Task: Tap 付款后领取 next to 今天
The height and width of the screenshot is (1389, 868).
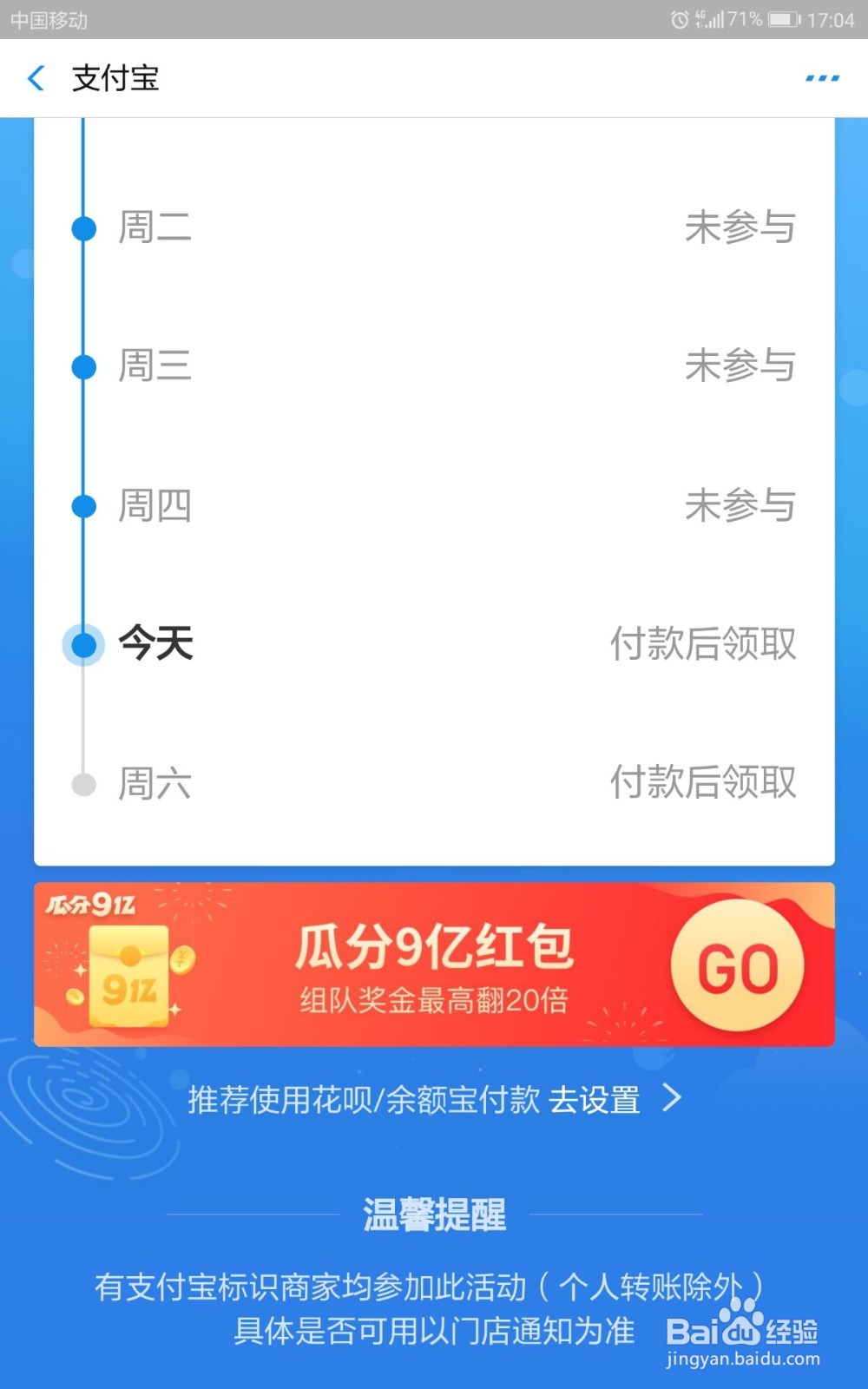Action: pos(703,645)
